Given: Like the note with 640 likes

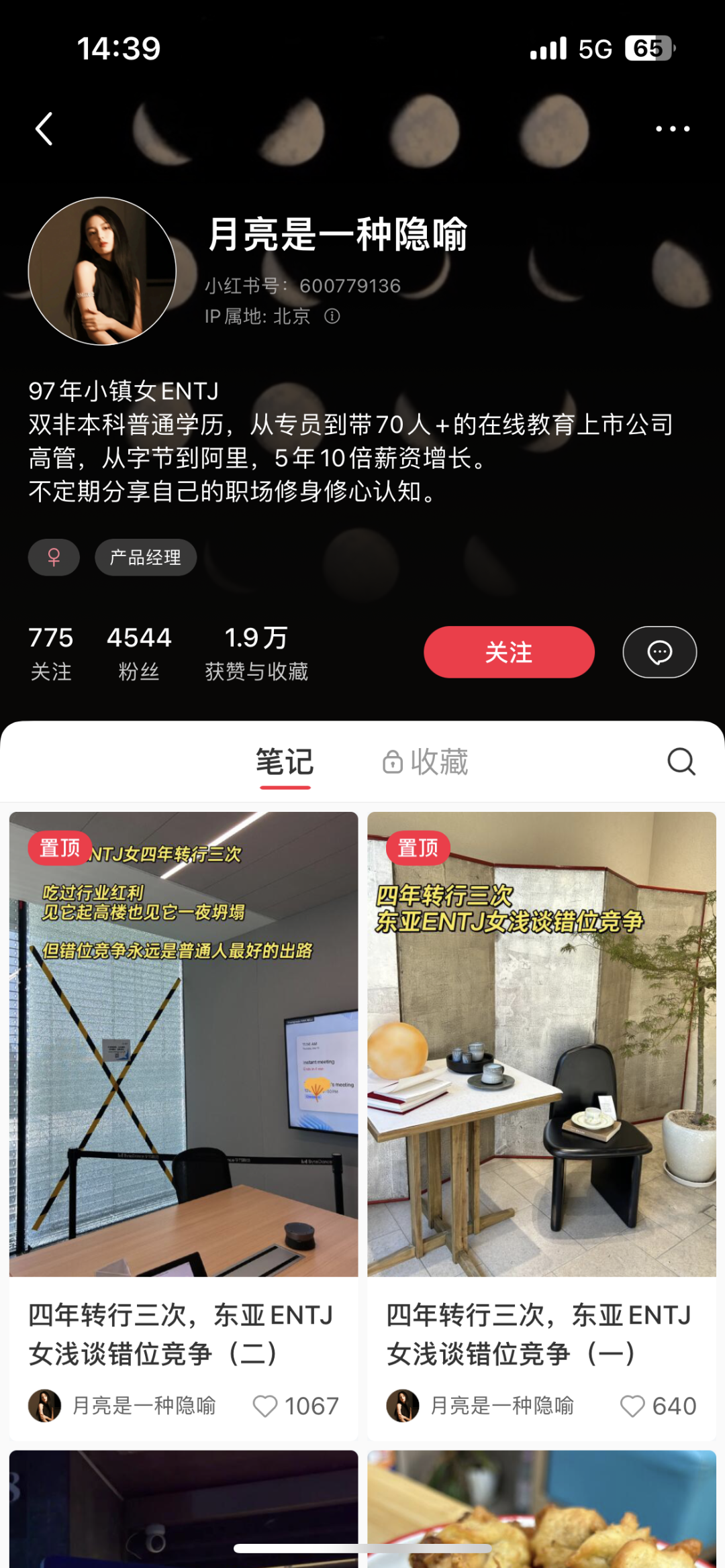Looking at the screenshot, I should click(632, 1406).
